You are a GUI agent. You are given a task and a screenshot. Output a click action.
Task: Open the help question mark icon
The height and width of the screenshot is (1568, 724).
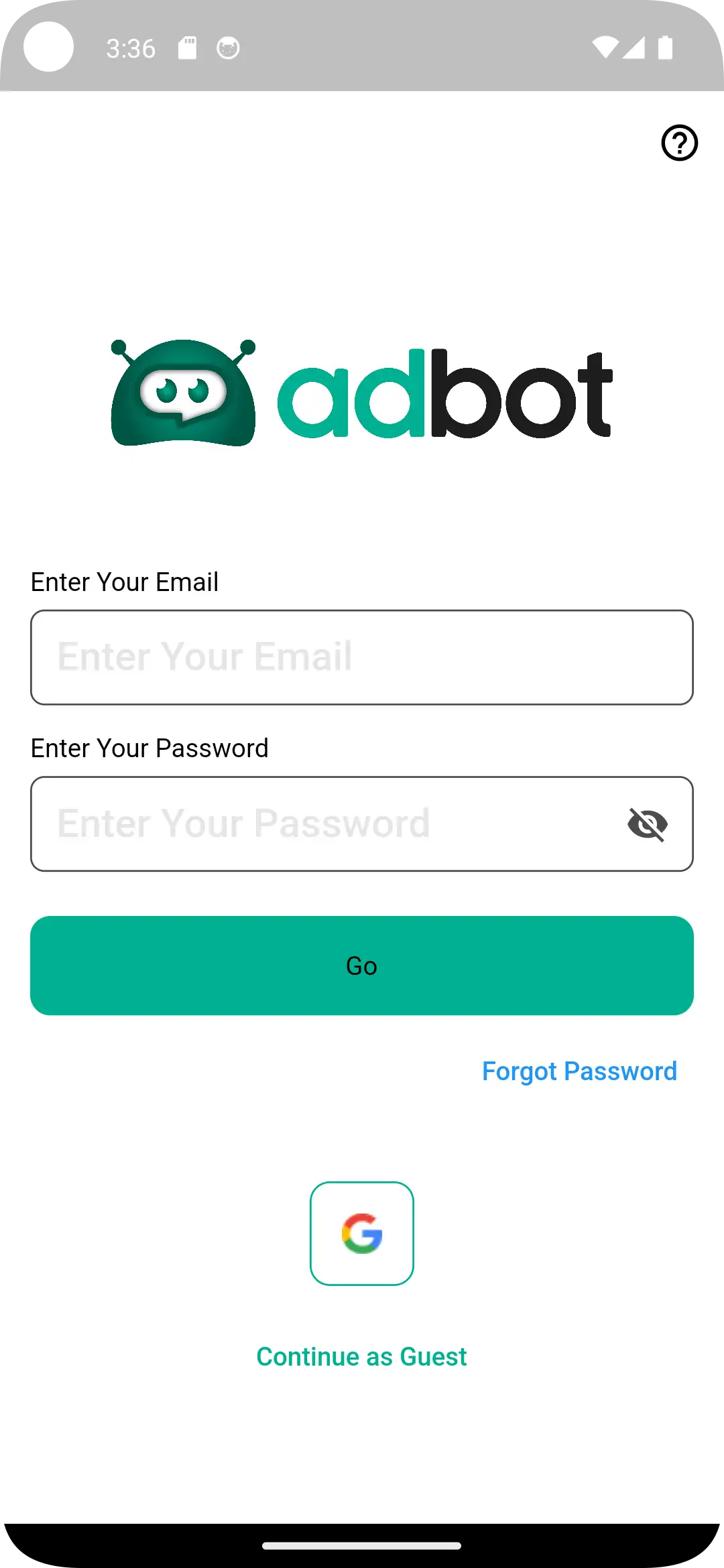pyautogui.click(x=679, y=143)
